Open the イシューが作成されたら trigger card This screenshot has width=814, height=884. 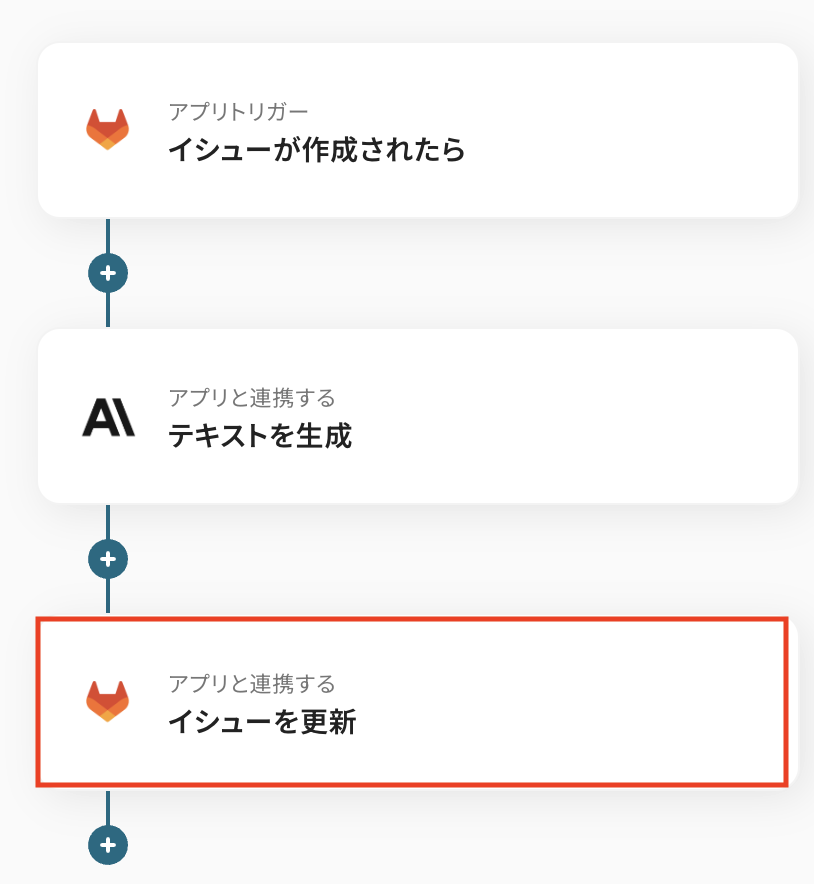click(x=417, y=130)
